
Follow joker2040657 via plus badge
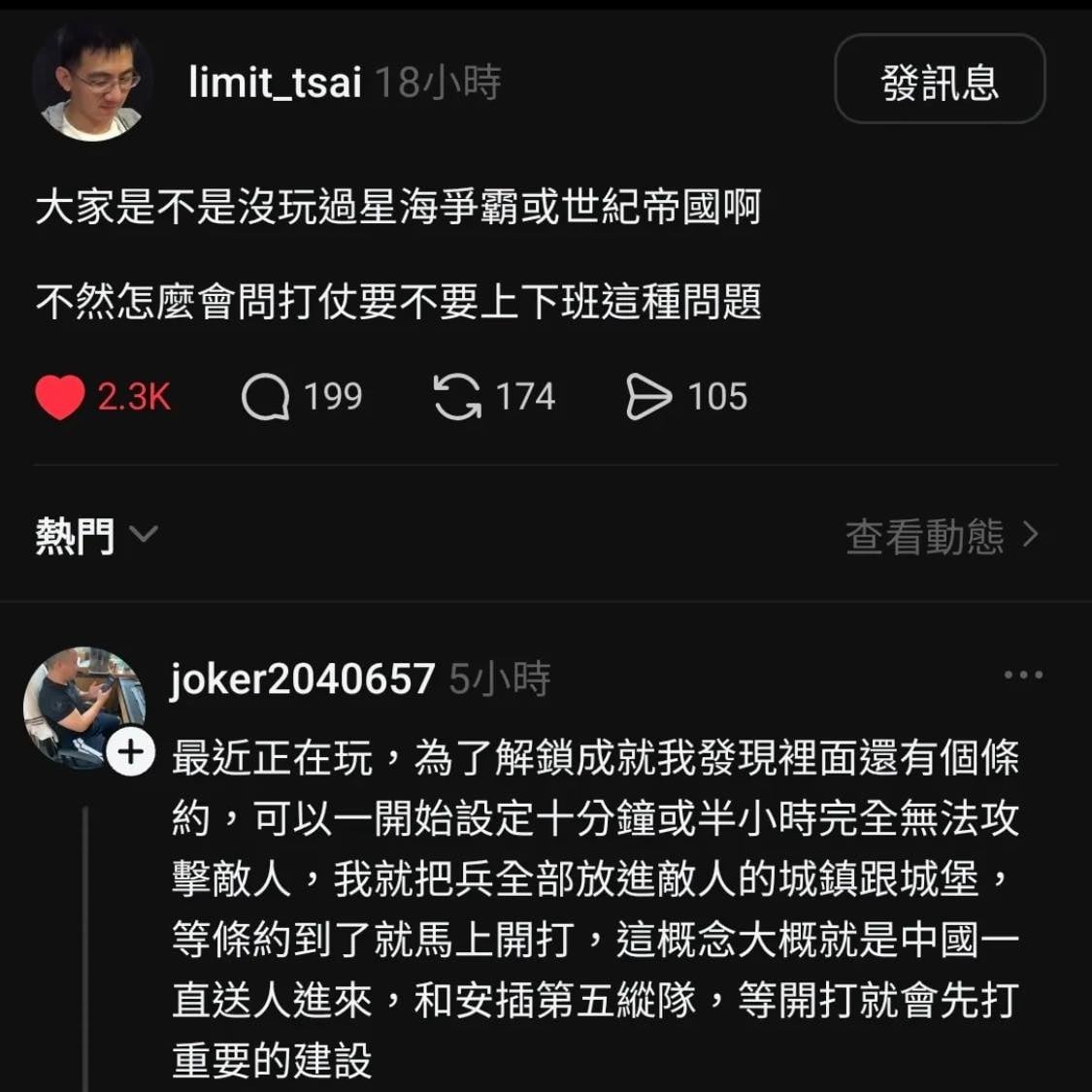130,752
